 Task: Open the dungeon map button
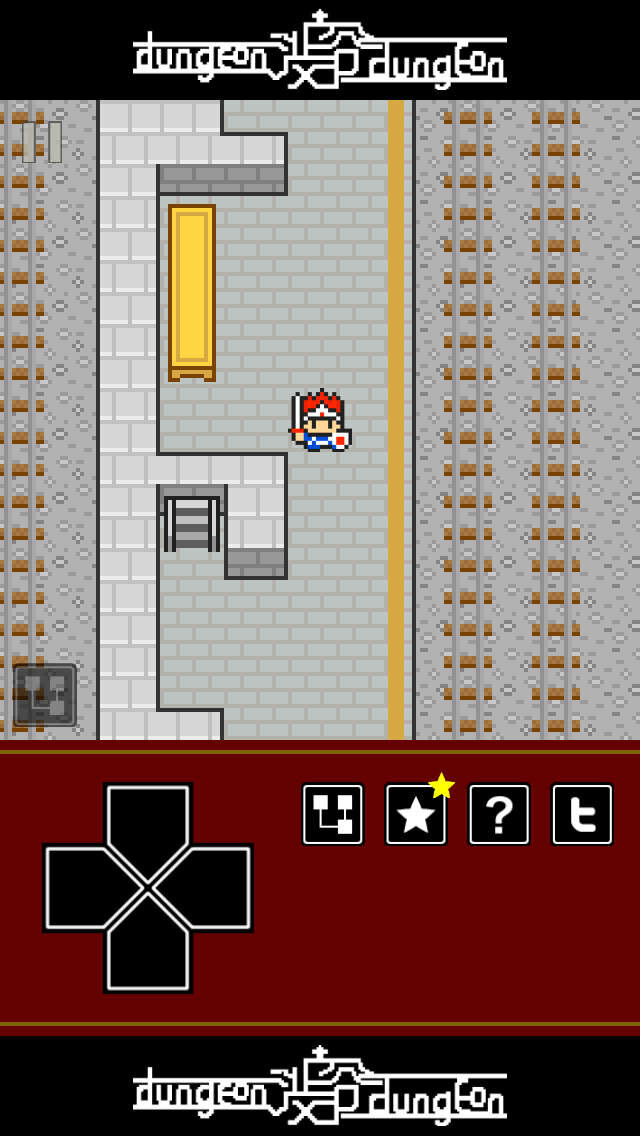click(333, 814)
